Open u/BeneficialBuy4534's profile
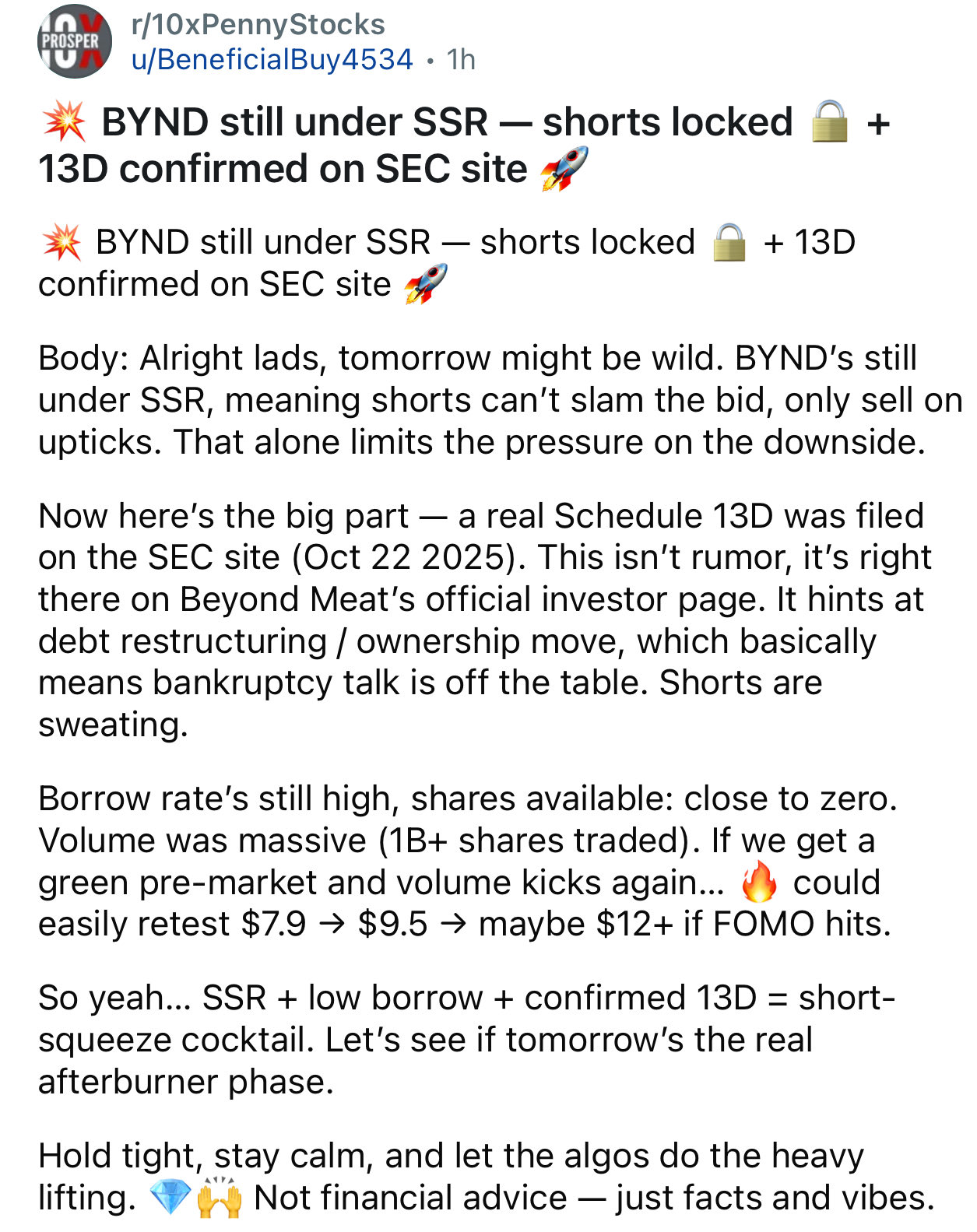Screen dimensions: 977x1232 pos(272,60)
